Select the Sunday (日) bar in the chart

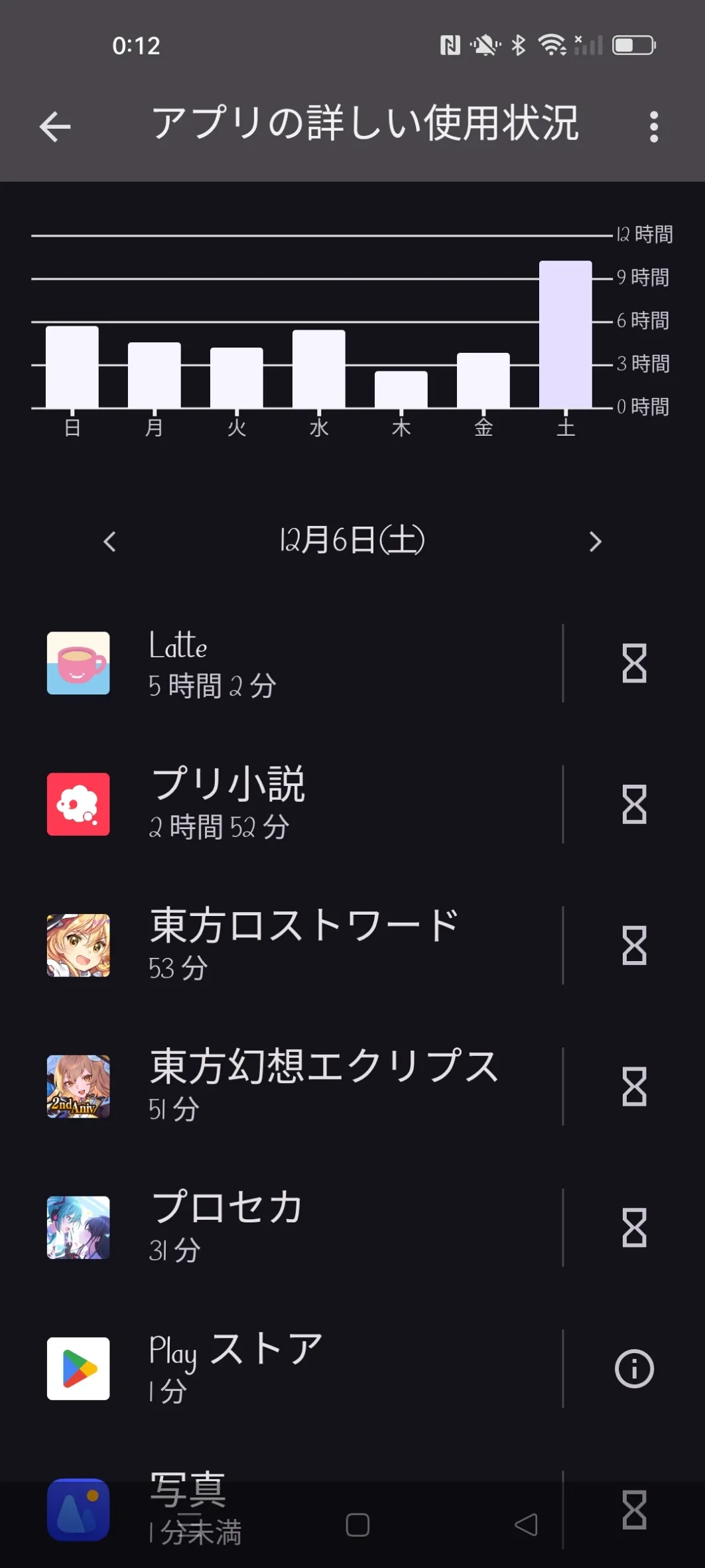[x=72, y=367]
